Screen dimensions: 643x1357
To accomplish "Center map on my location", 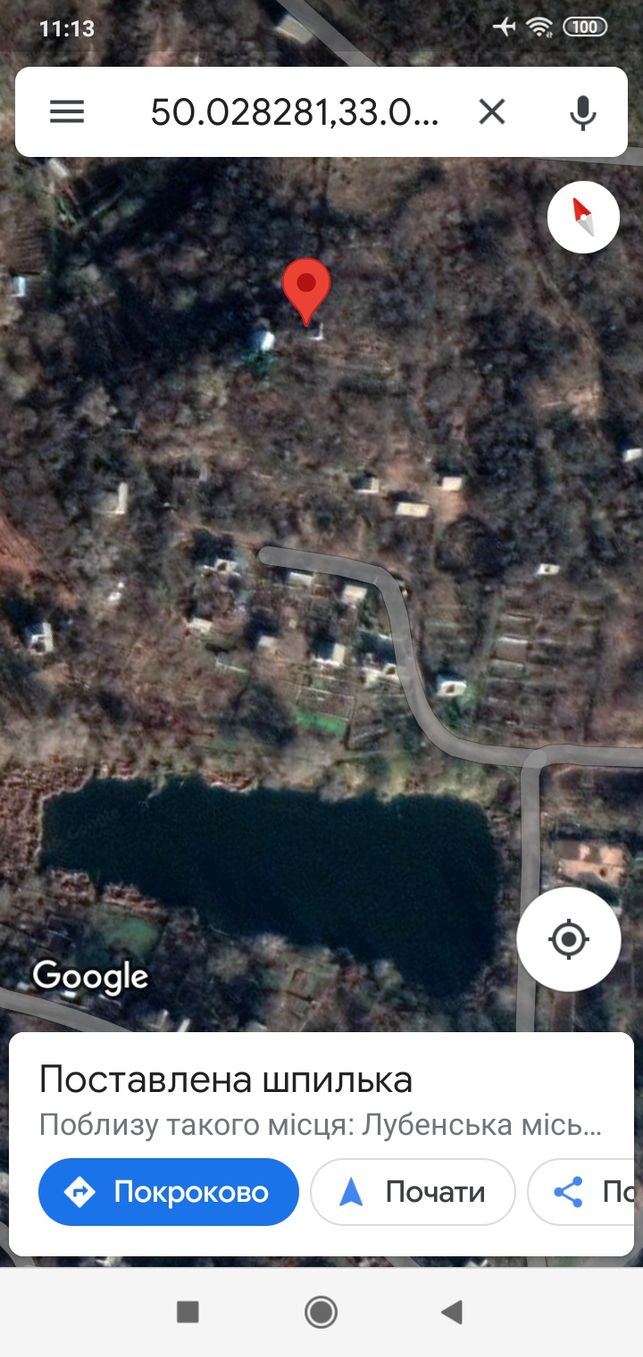I will [568, 939].
